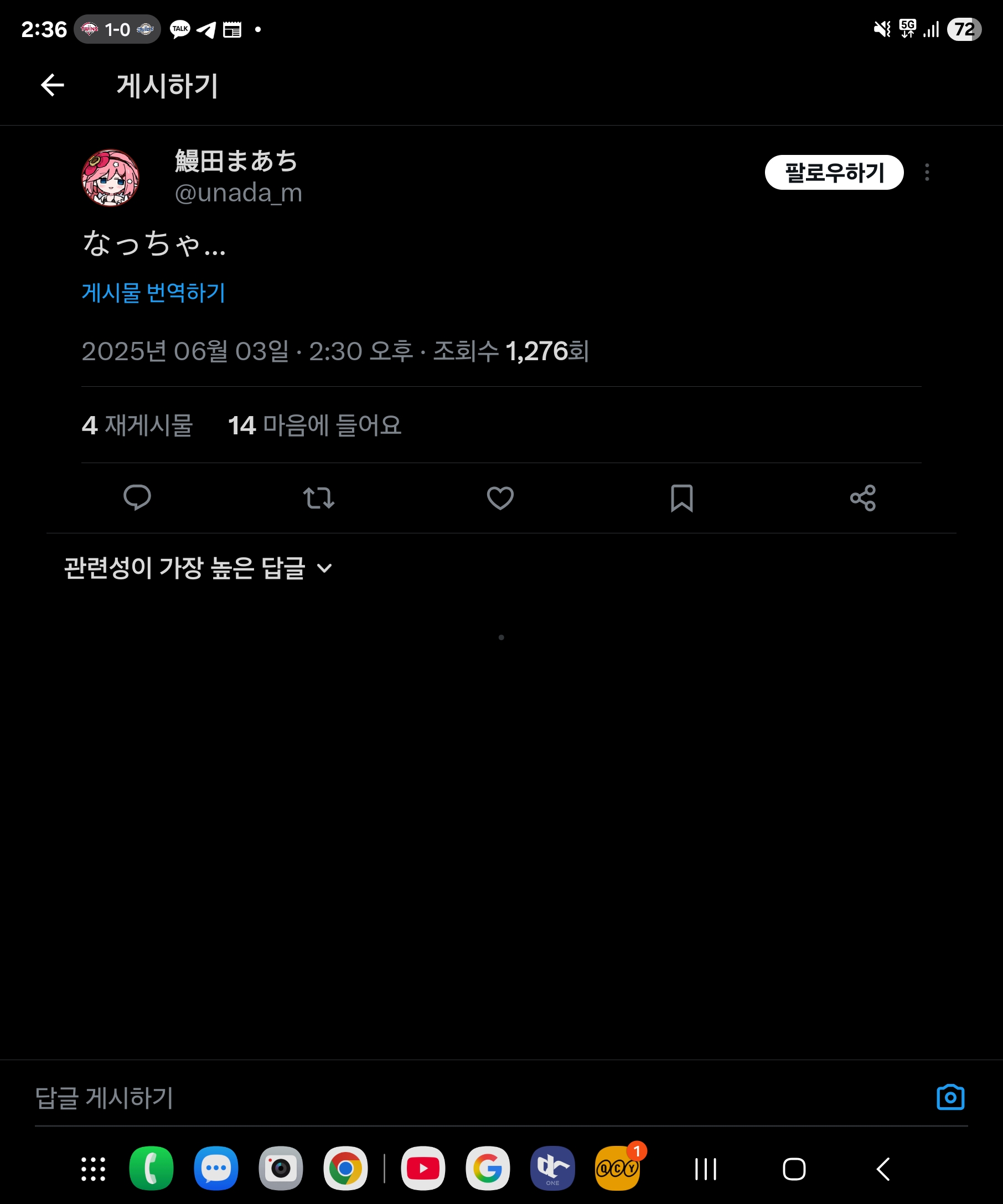Image resolution: width=1003 pixels, height=1204 pixels.
Task: Attach a photo with the camera icon
Action: coord(950,1097)
